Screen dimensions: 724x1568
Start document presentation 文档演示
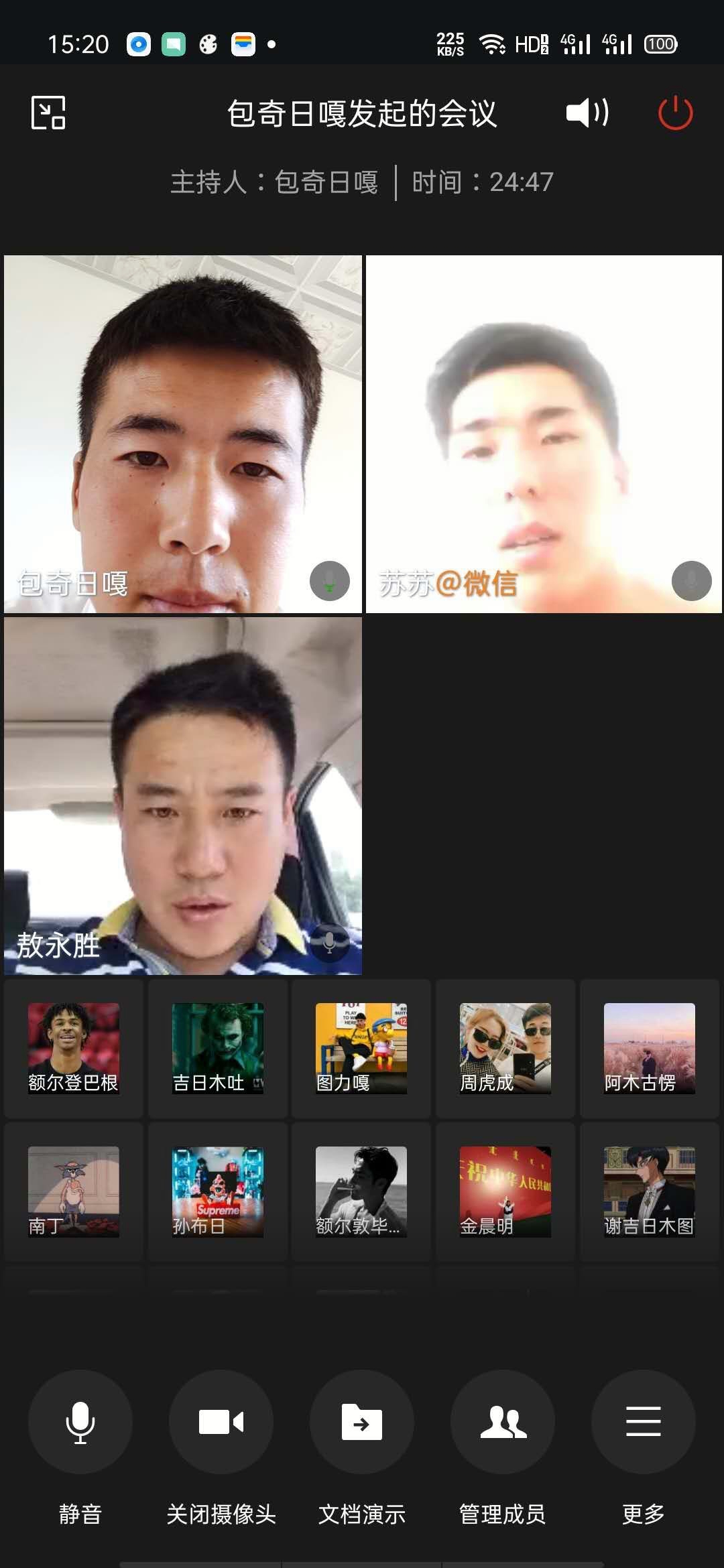coord(362,1422)
